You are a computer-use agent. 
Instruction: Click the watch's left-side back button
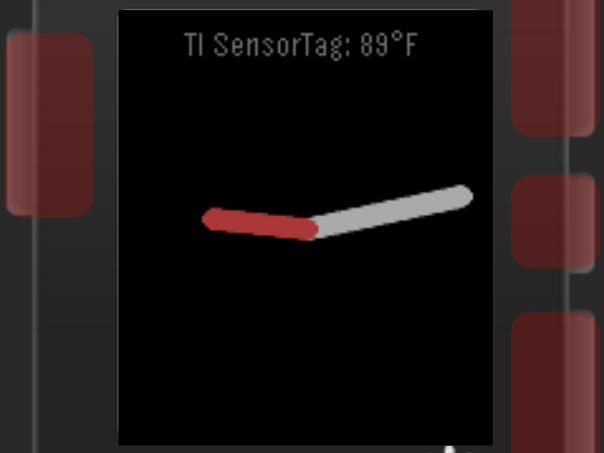point(49,124)
